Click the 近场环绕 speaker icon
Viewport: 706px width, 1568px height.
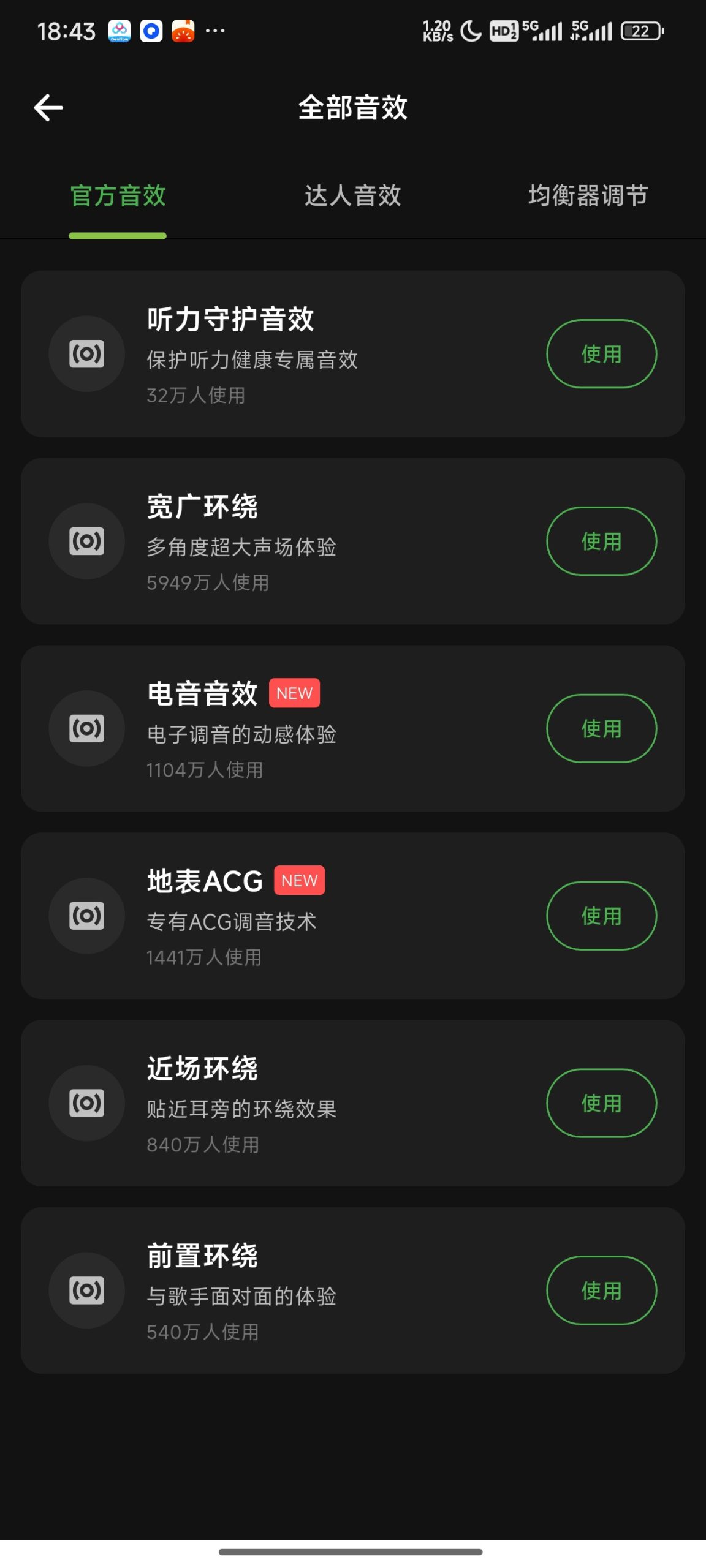click(86, 1104)
